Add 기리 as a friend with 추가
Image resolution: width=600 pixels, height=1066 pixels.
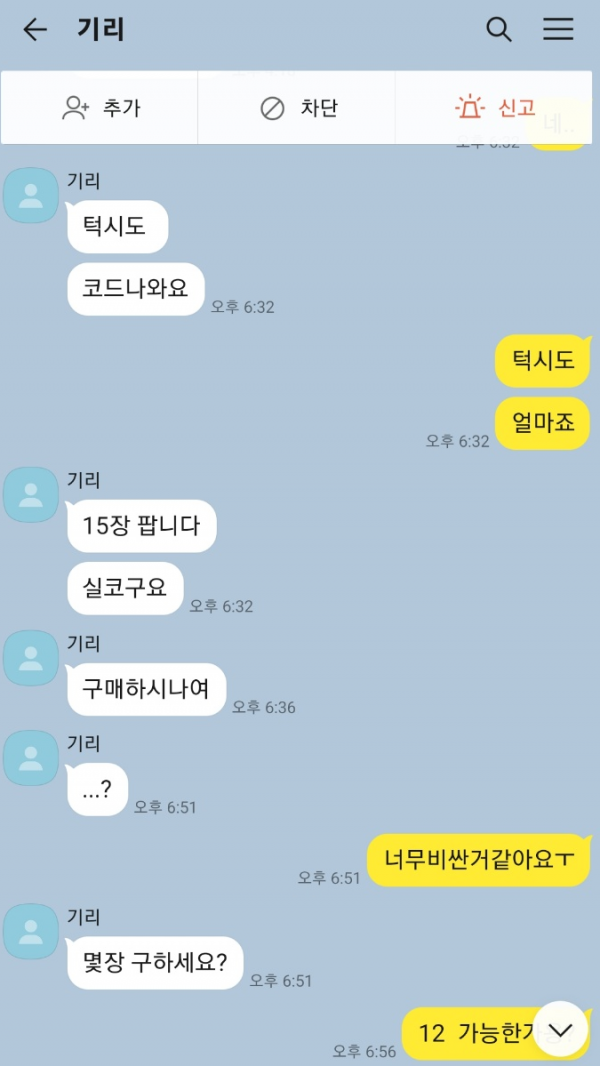[100, 108]
